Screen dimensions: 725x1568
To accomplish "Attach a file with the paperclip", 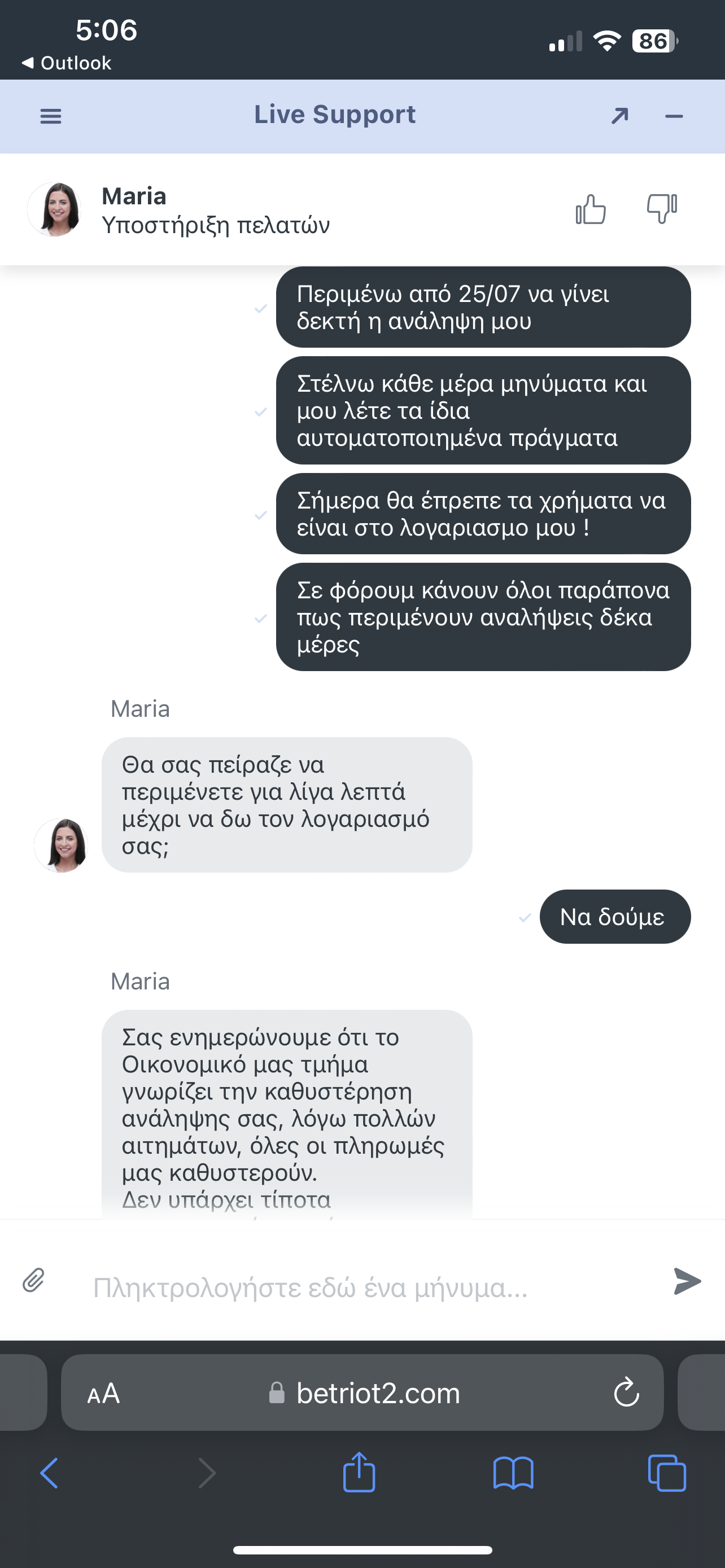I will click(x=34, y=1280).
